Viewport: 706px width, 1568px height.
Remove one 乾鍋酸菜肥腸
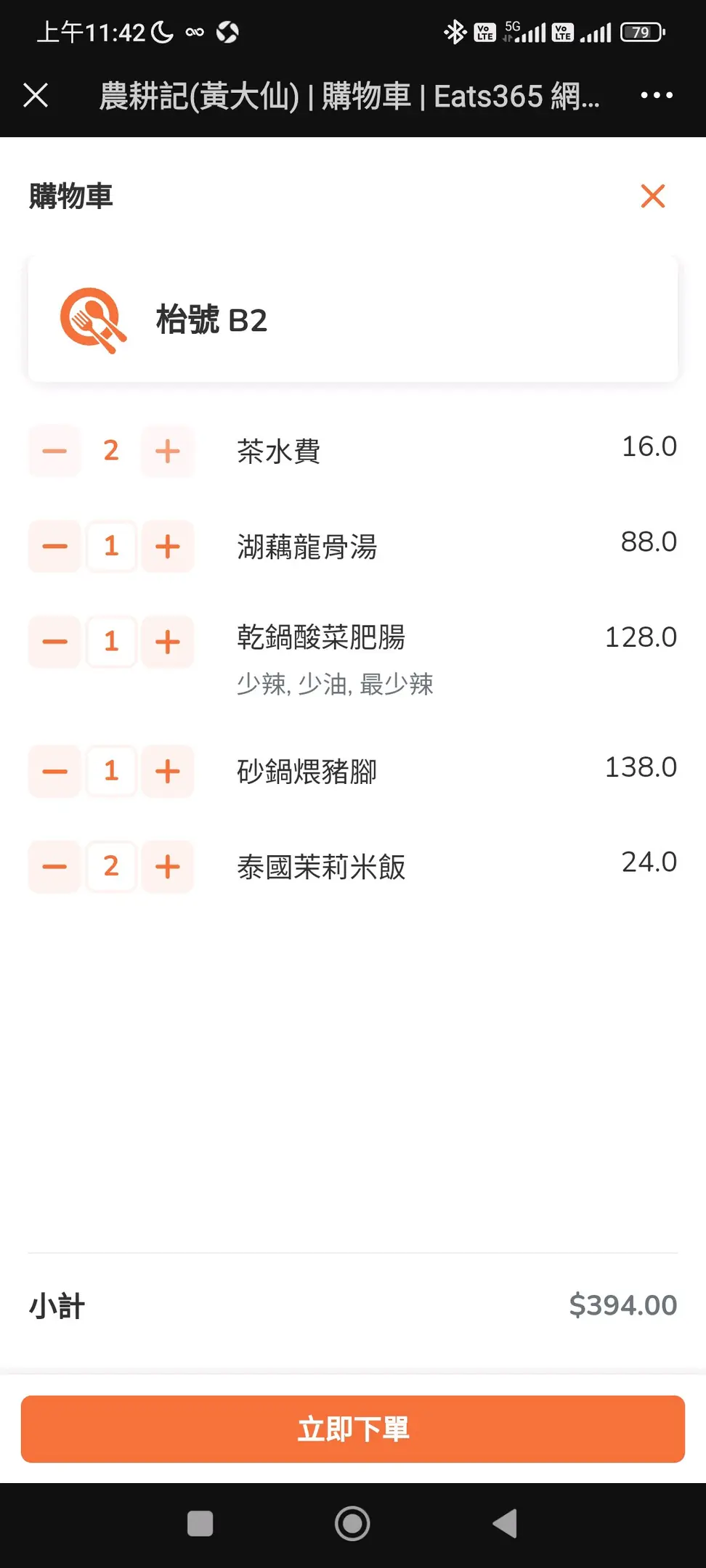pos(54,642)
